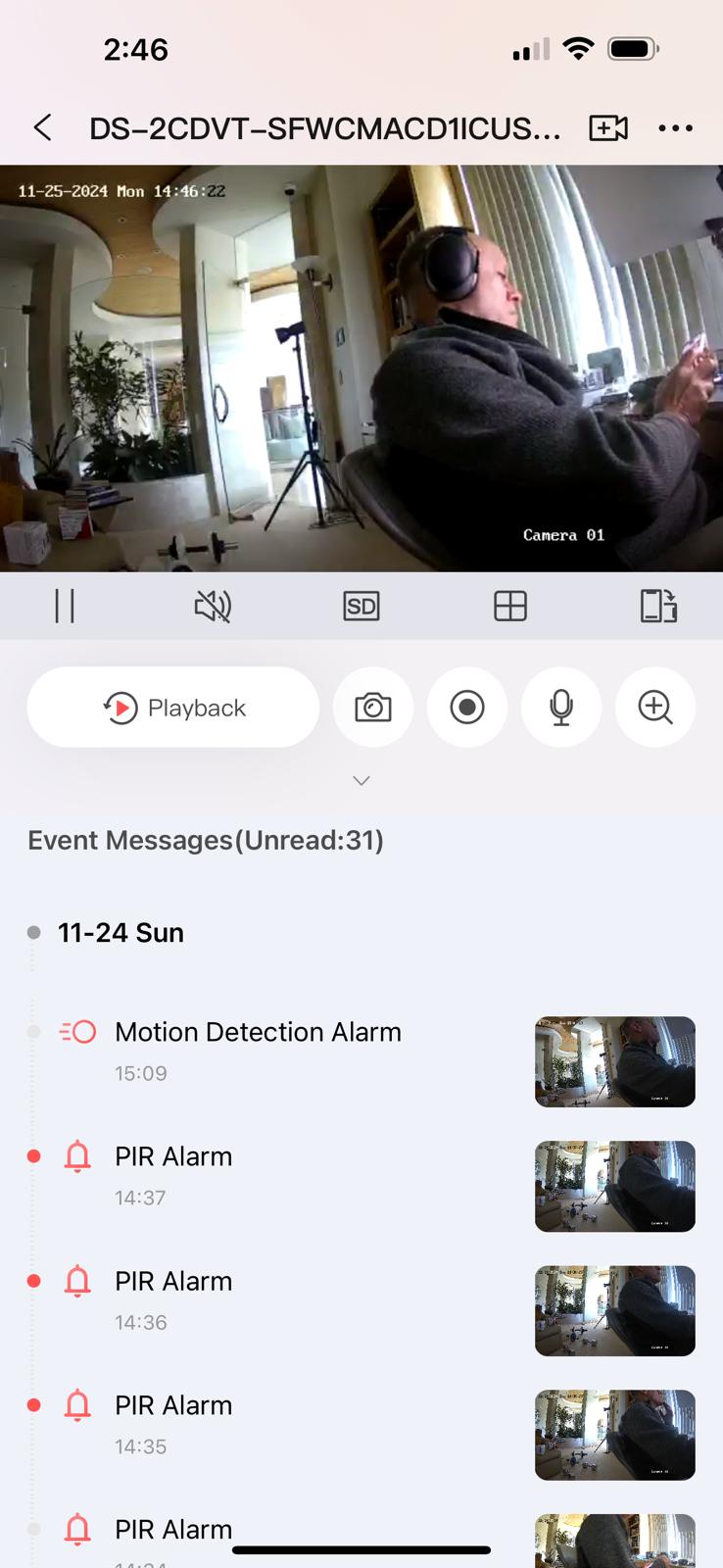Open Playback recordings

[x=173, y=708]
